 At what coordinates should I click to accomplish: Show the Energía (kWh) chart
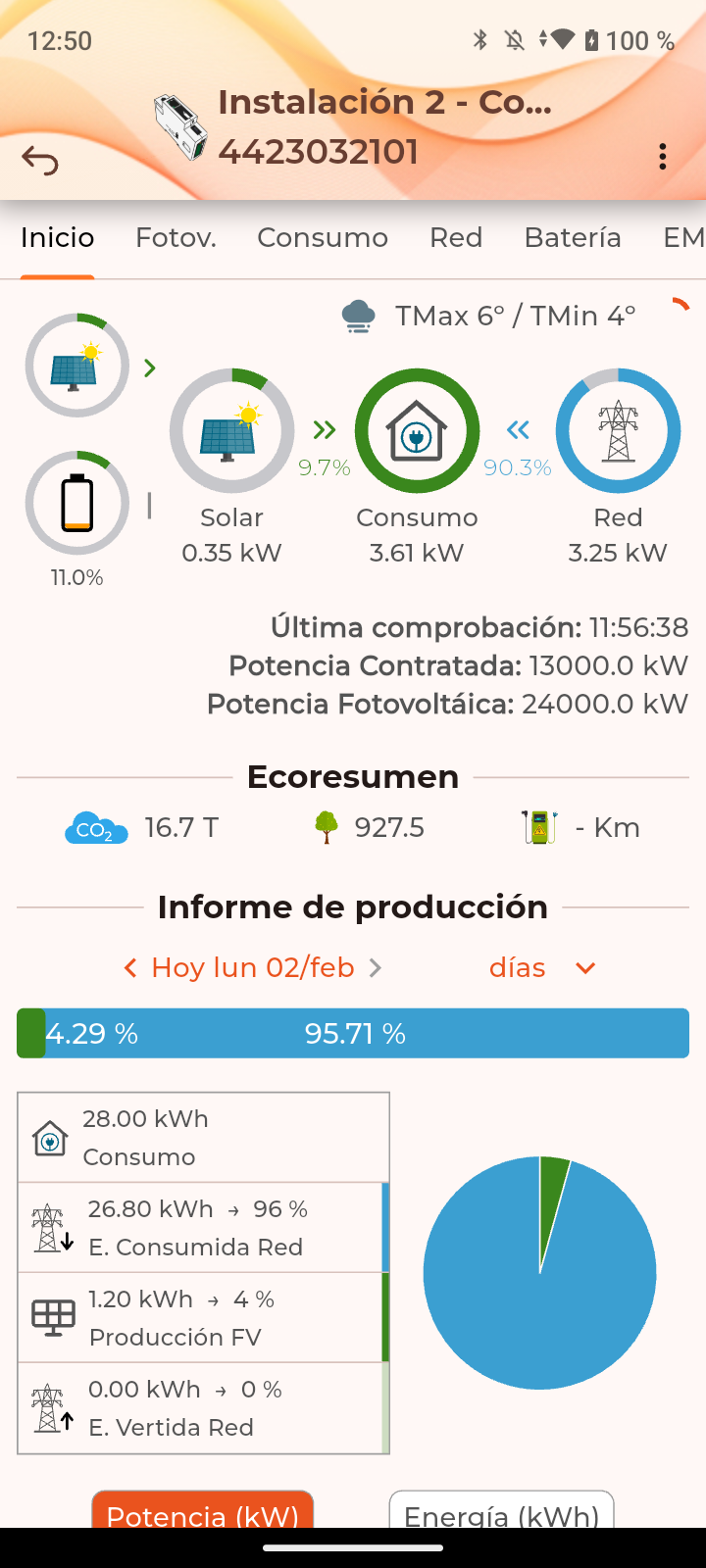[501, 1511]
